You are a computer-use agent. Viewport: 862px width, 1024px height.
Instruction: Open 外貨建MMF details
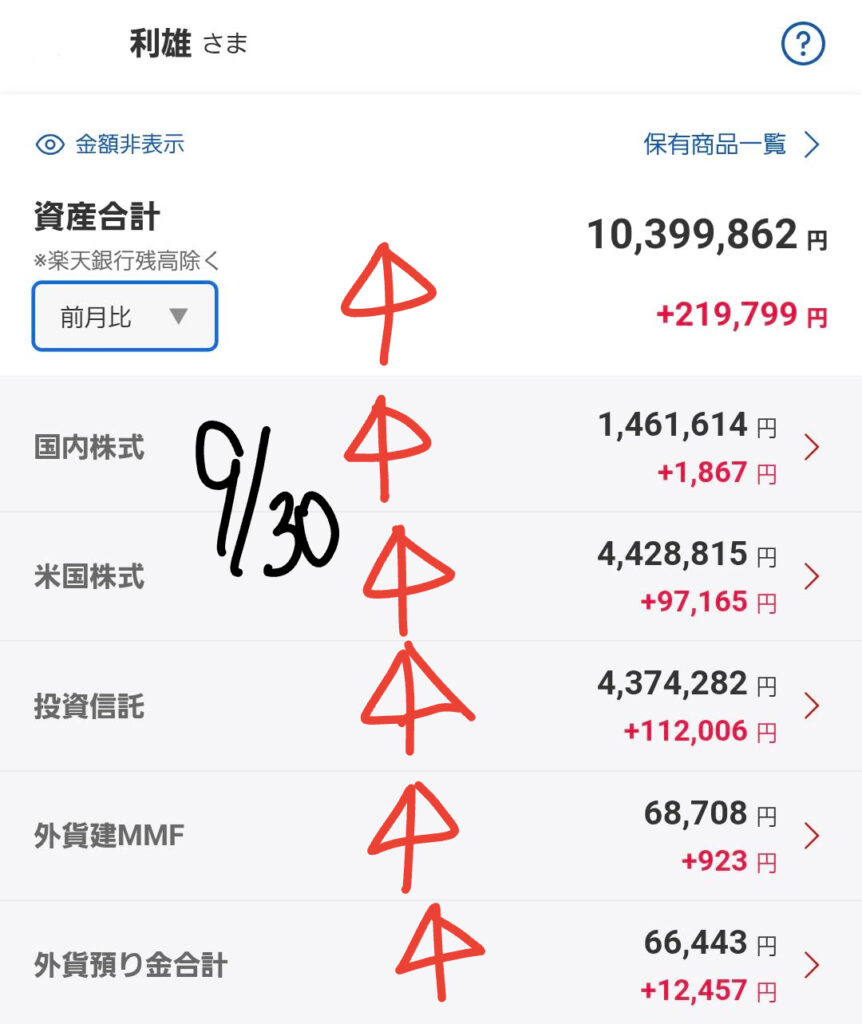click(x=430, y=836)
